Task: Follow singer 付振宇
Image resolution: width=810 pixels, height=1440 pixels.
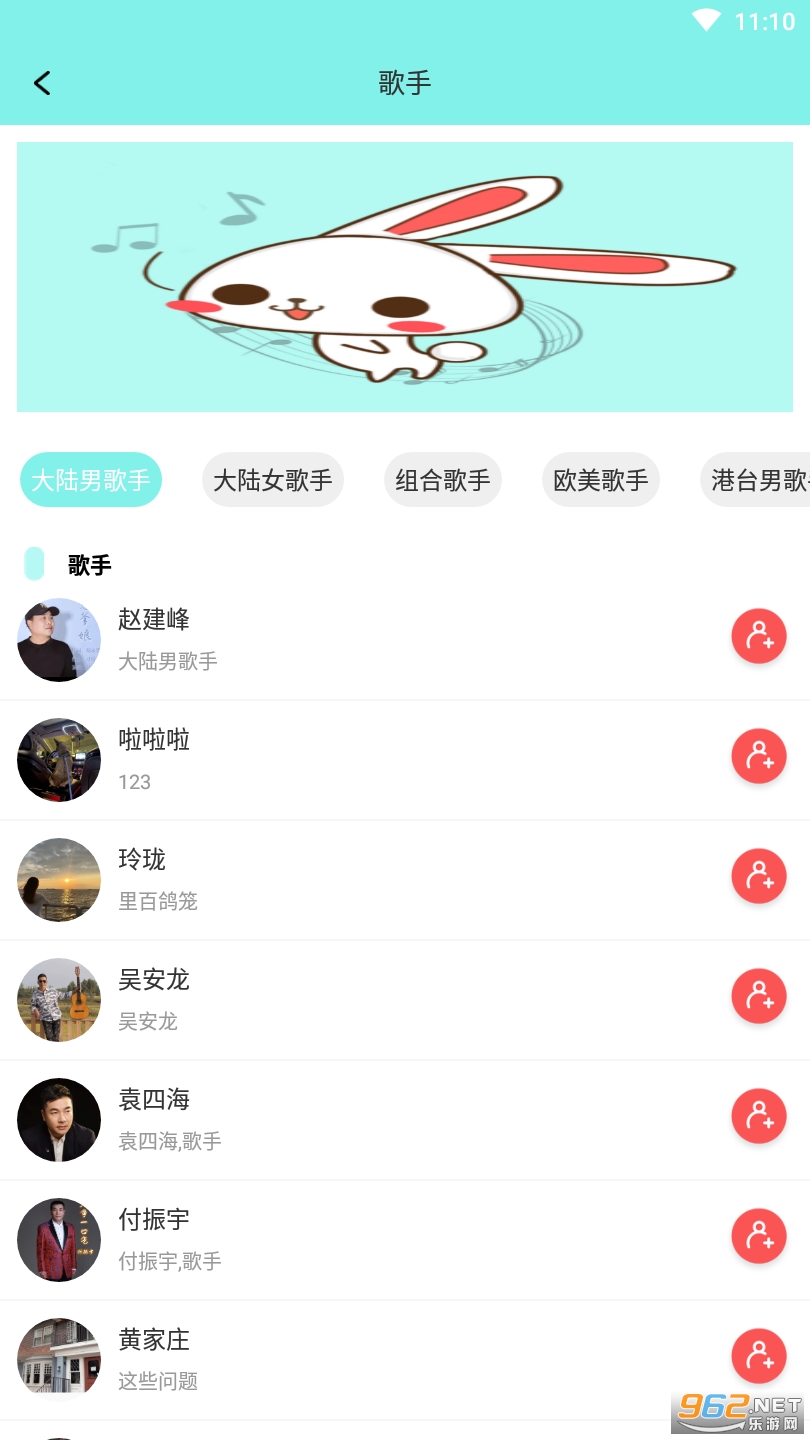Action: point(759,1236)
